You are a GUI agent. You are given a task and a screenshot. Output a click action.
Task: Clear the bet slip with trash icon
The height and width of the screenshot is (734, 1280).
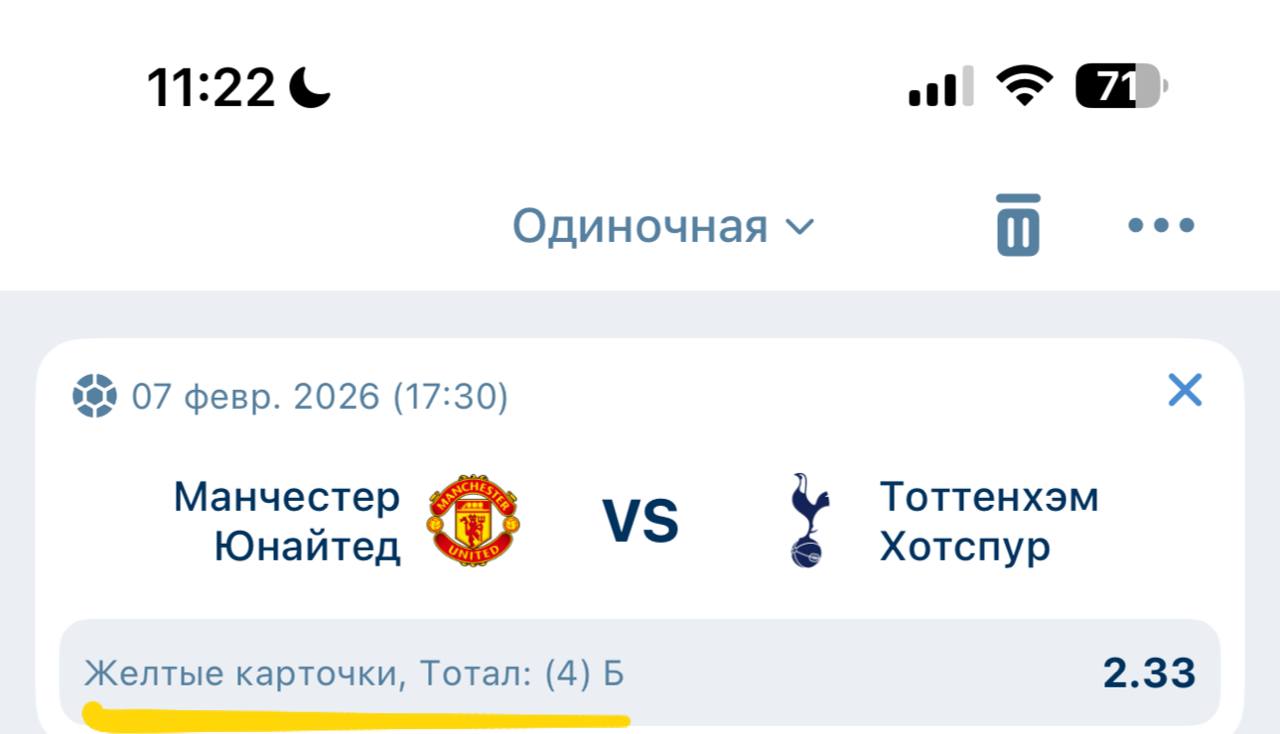click(1018, 225)
